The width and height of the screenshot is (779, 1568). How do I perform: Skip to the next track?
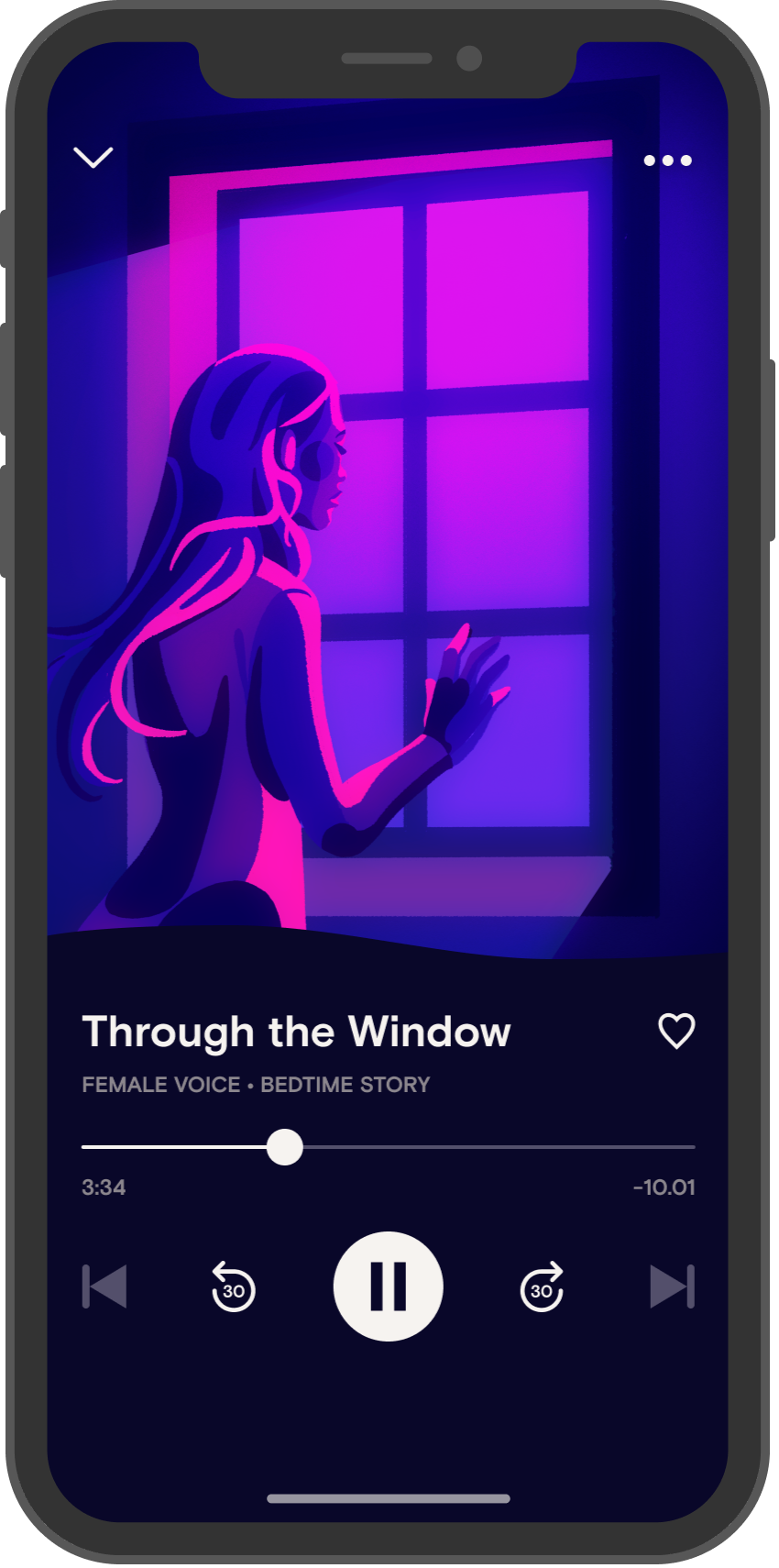pyautogui.click(x=672, y=1286)
